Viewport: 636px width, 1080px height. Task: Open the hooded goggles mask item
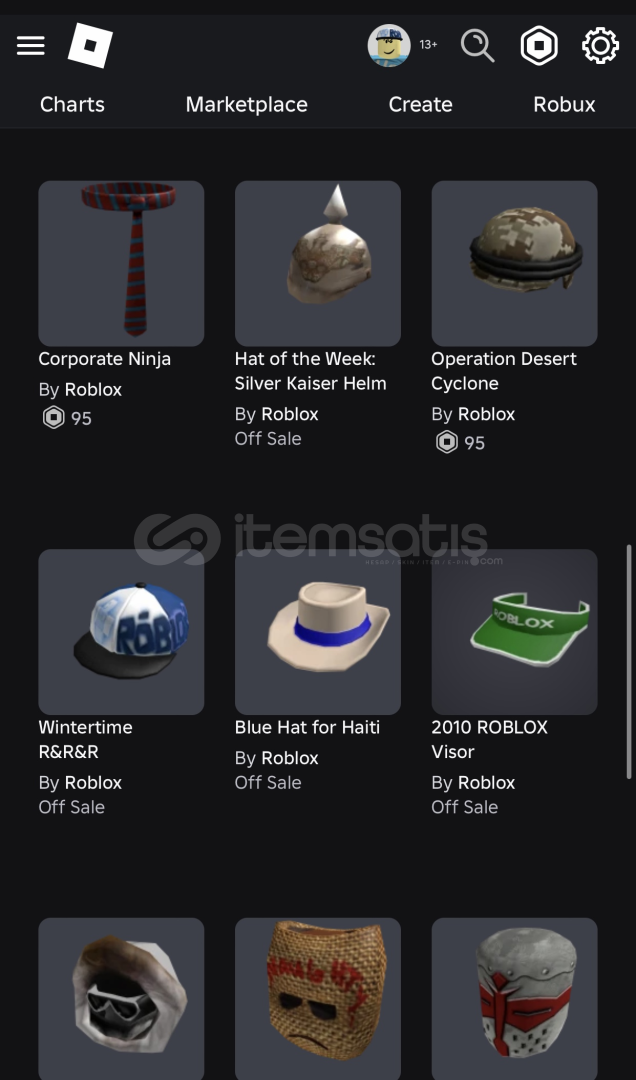121,995
